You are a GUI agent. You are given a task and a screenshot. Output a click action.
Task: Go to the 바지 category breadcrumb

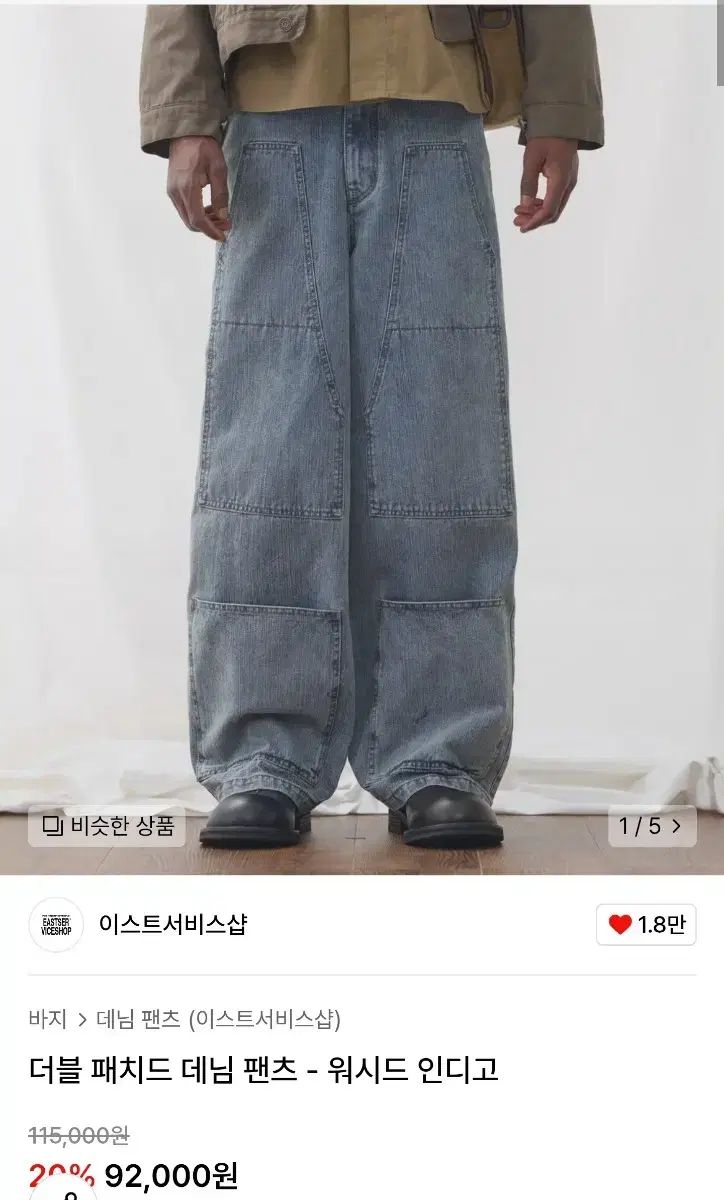click(x=48, y=1019)
